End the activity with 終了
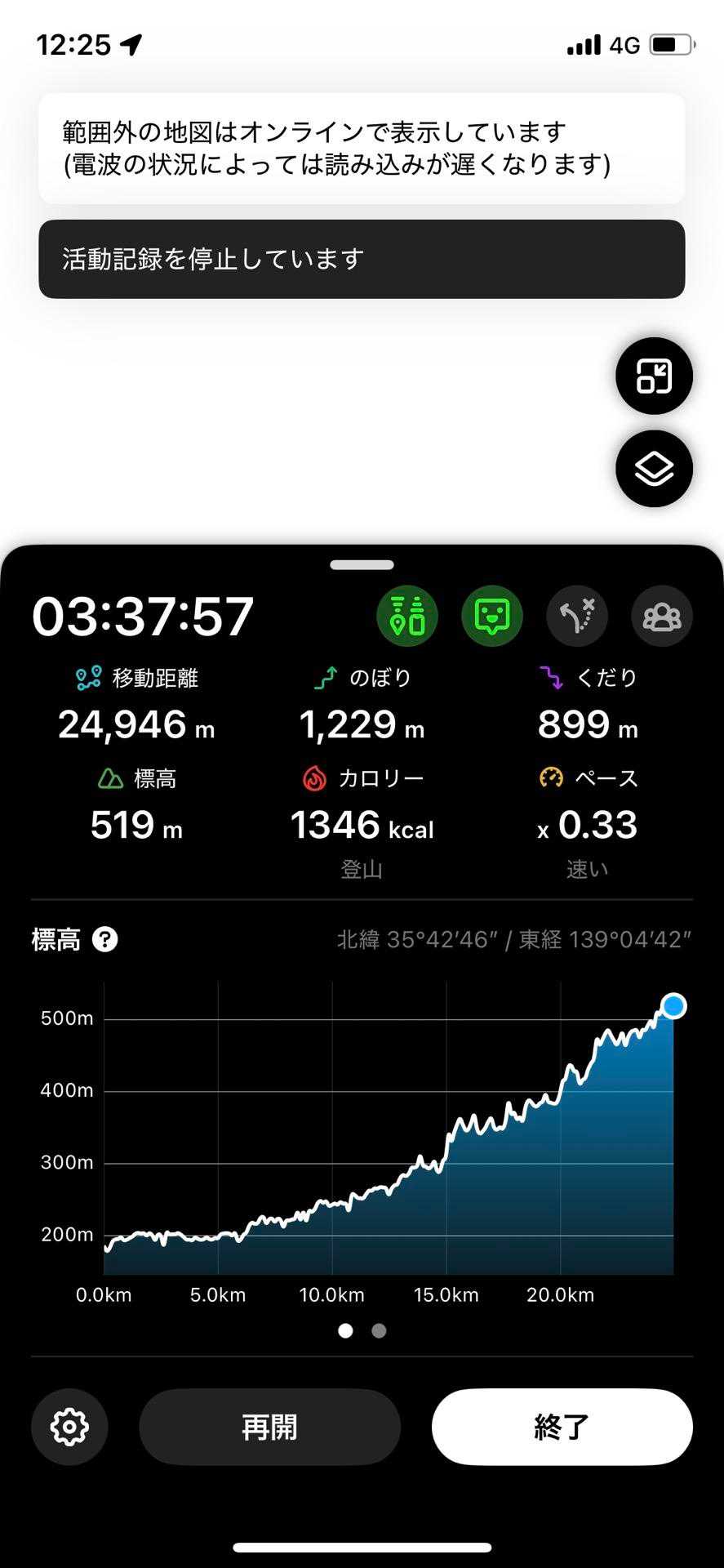724x1568 pixels. [562, 1427]
